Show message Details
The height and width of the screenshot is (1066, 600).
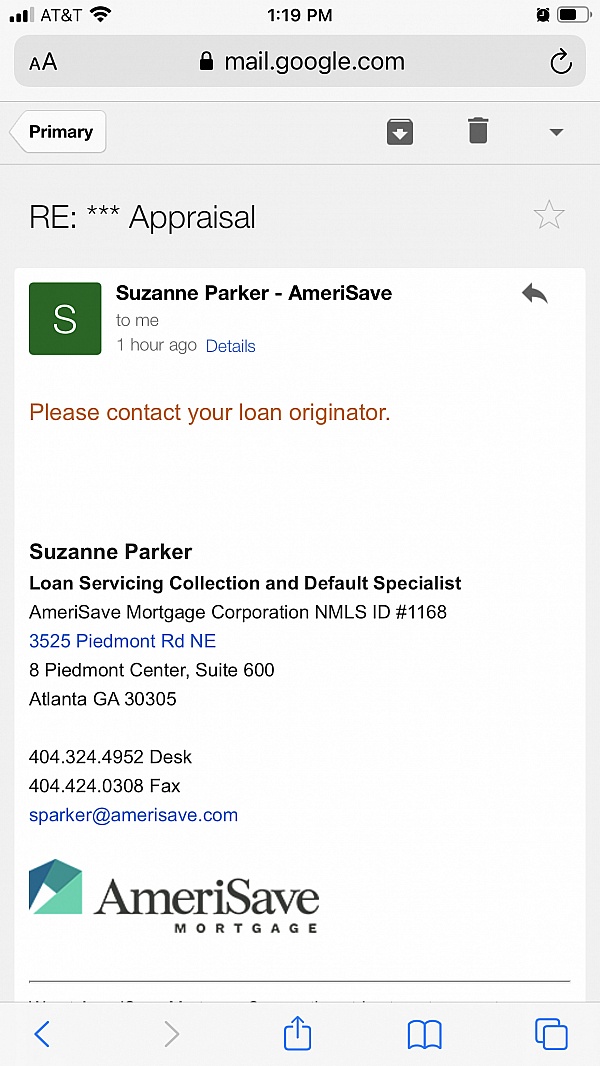click(230, 346)
